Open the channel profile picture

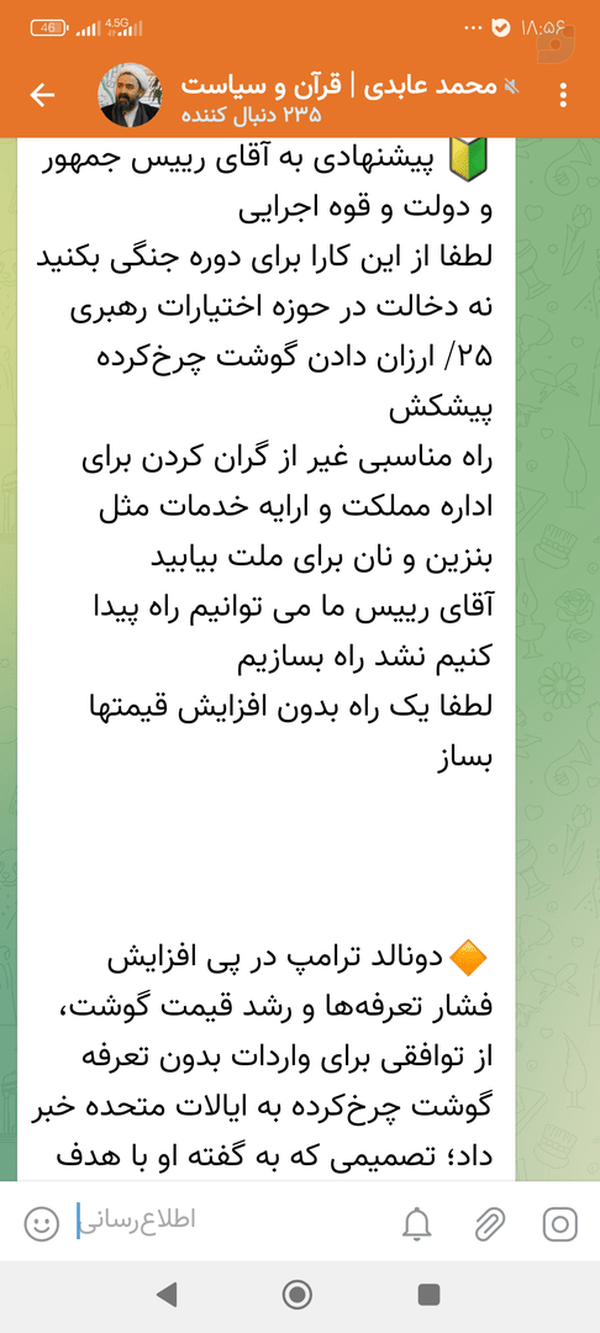(129, 97)
